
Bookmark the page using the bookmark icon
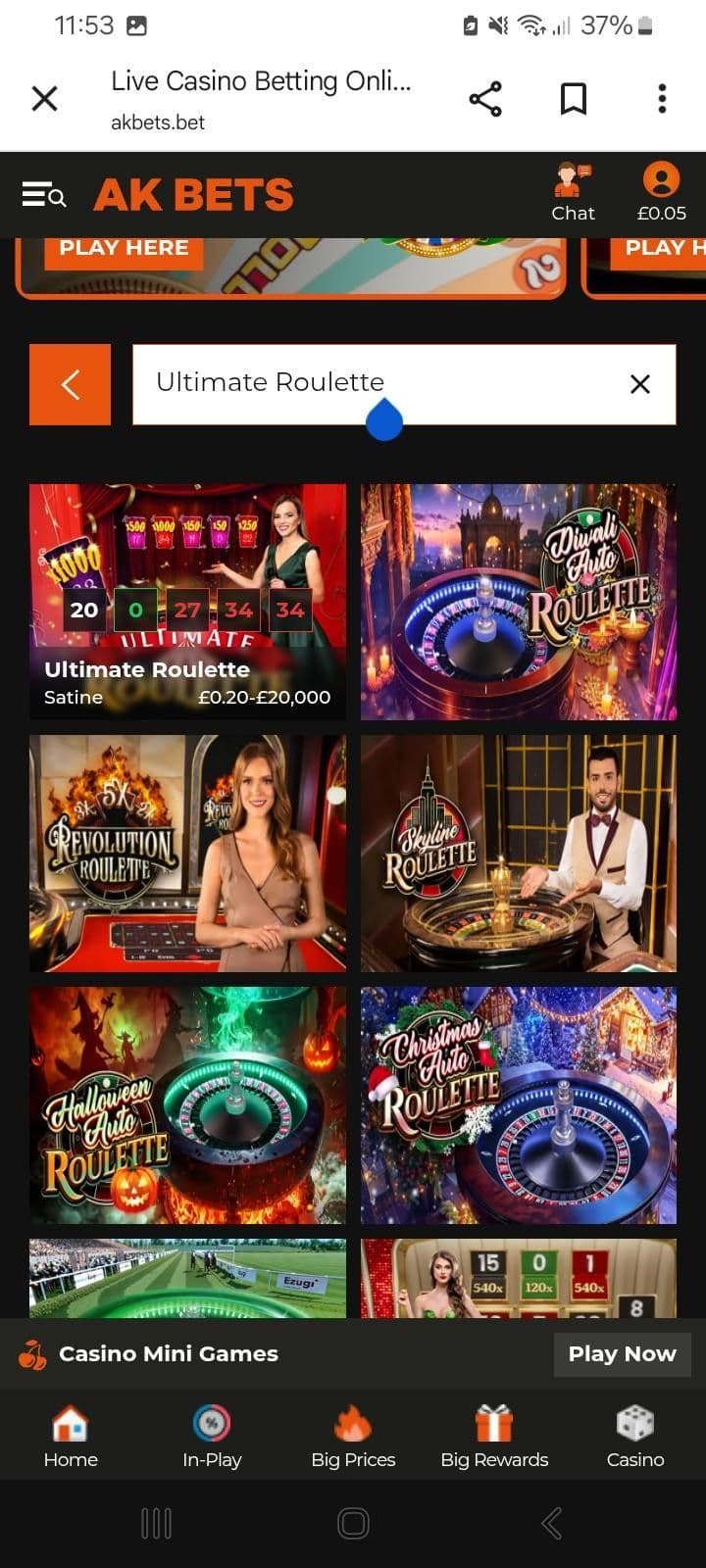point(574,98)
